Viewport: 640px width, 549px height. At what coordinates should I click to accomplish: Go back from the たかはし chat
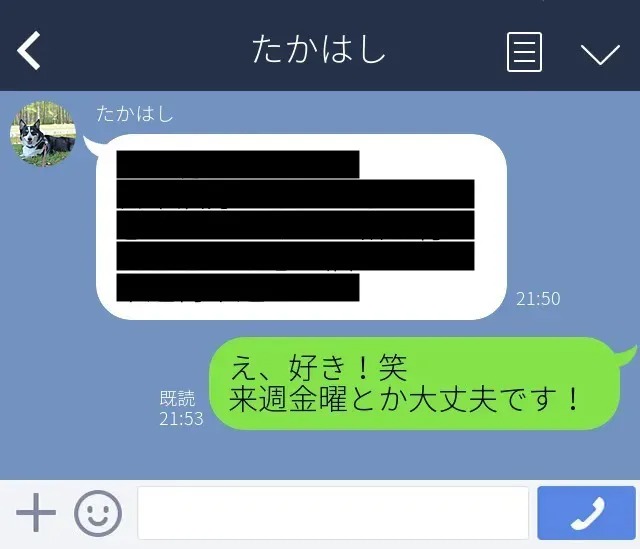(x=30, y=51)
